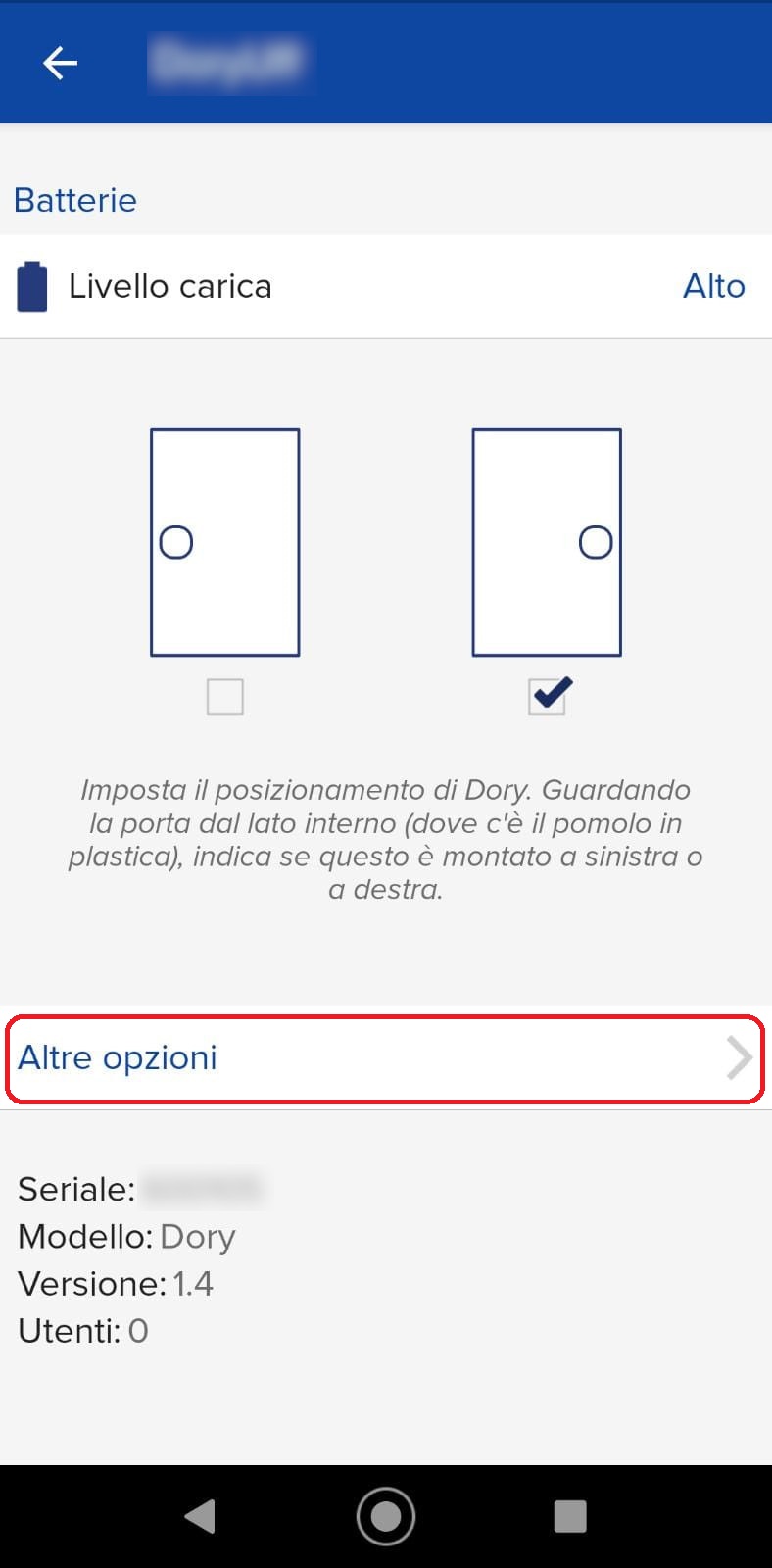The image size is (772, 1568).
Task: Select the left-side knob door checkbox
Action: (x=224, y=698)
